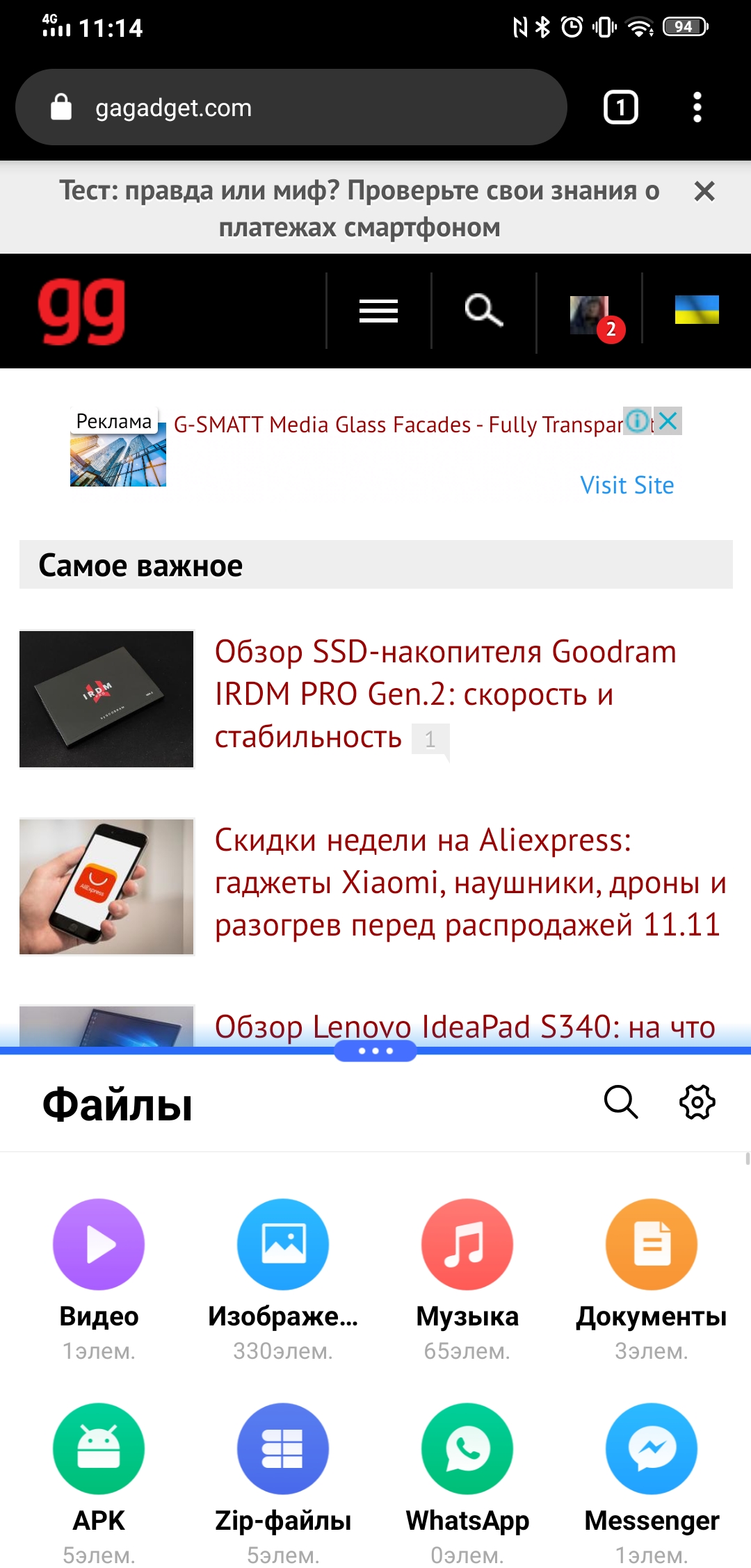Viewport: 751px width, 1568px height.
Task: Open the Документы category
Action: (652, 1244)
